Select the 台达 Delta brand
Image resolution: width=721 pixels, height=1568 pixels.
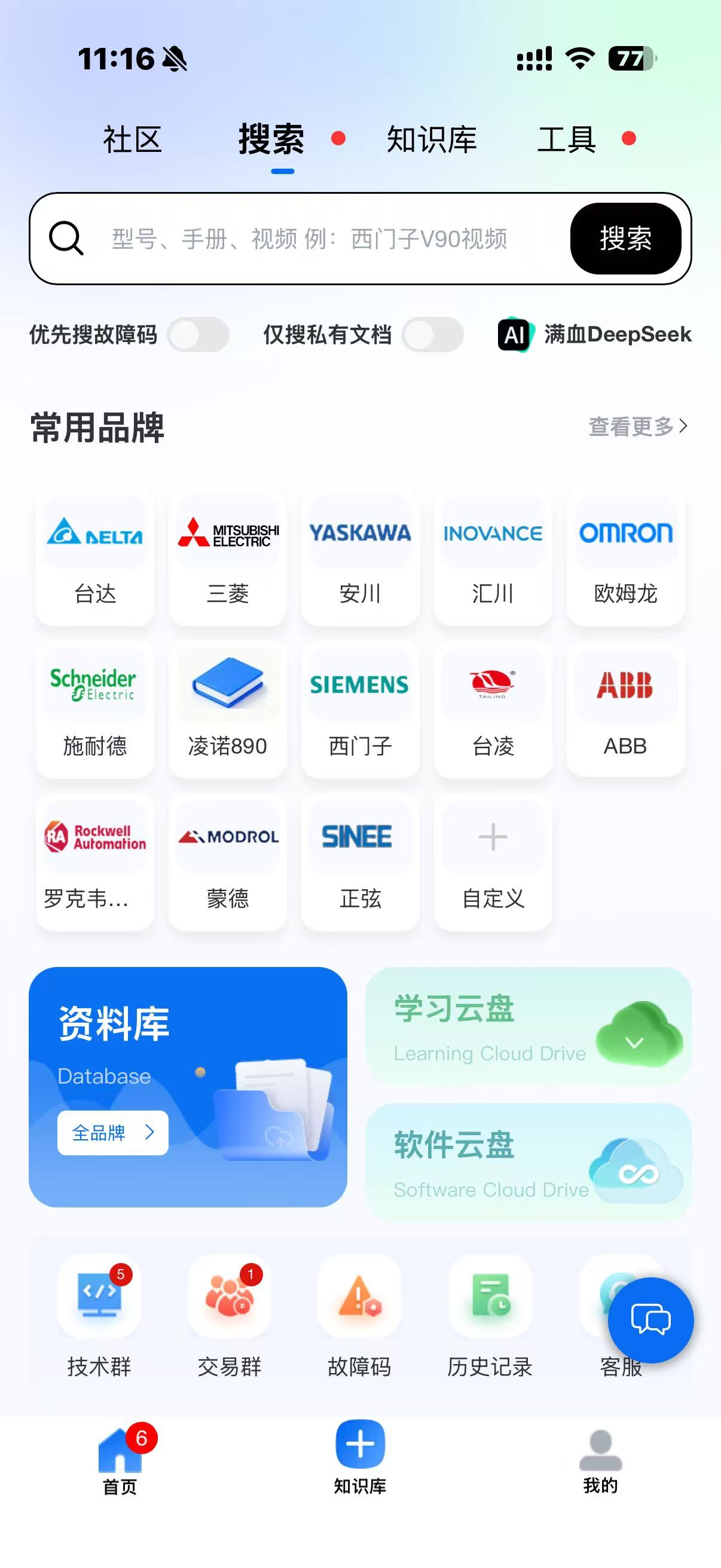click(95, 557)
